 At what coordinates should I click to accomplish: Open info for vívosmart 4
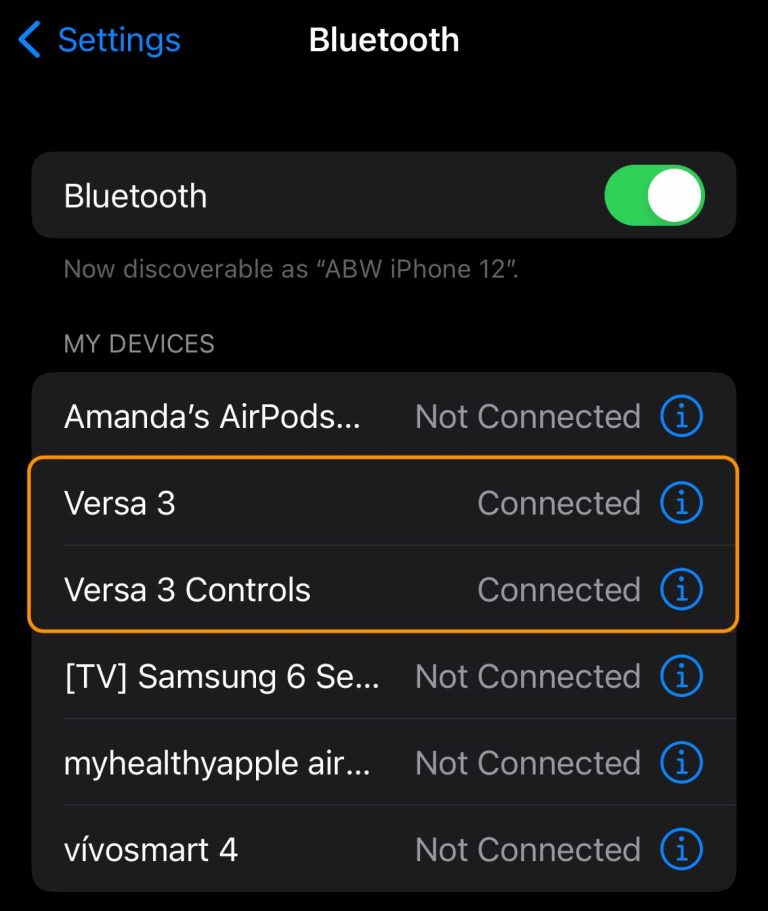[681, 849]
